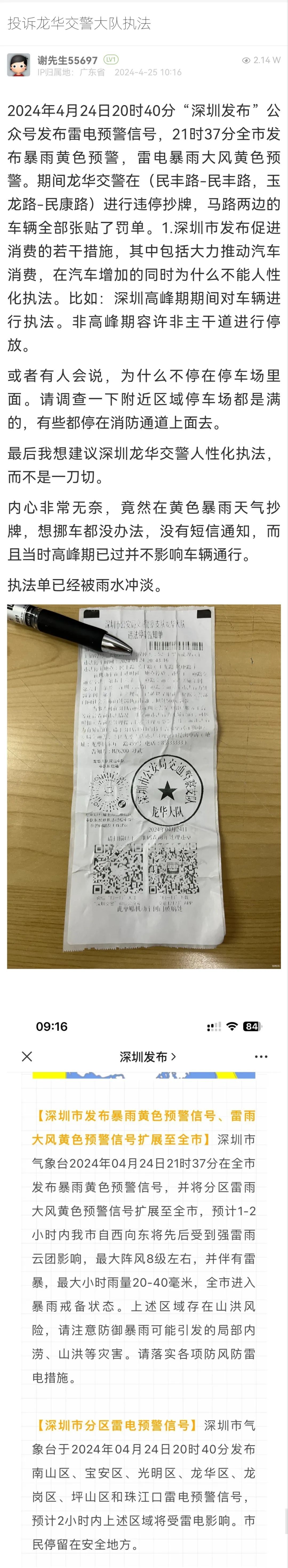
Task: Tap the username 谢先生55697
Action: pyautogui.click(x=67, y=60)
